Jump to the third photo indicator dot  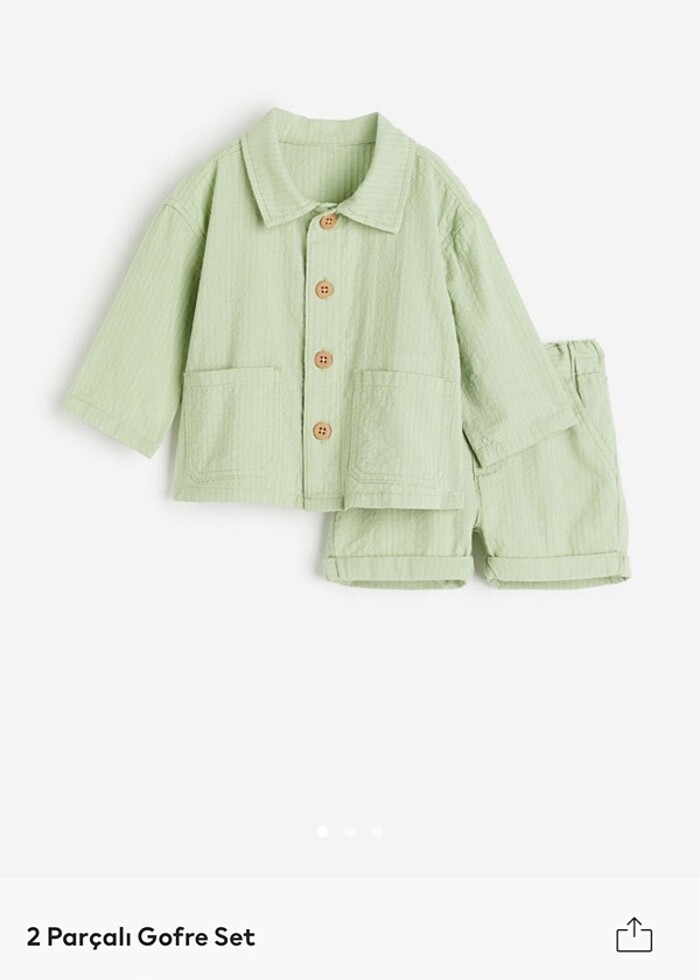[x=376, y=831]
